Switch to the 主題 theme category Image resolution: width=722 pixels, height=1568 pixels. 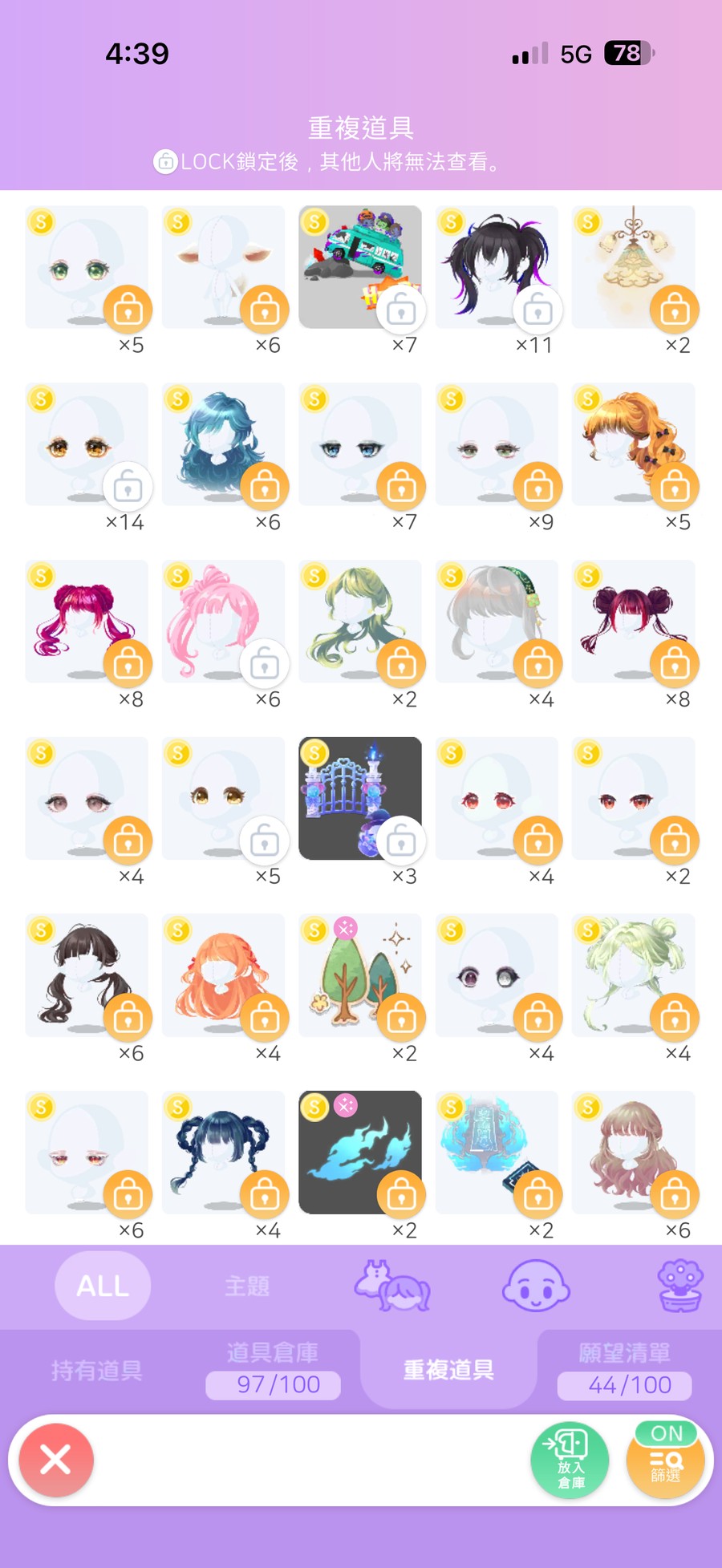(x=247, y=1286)
